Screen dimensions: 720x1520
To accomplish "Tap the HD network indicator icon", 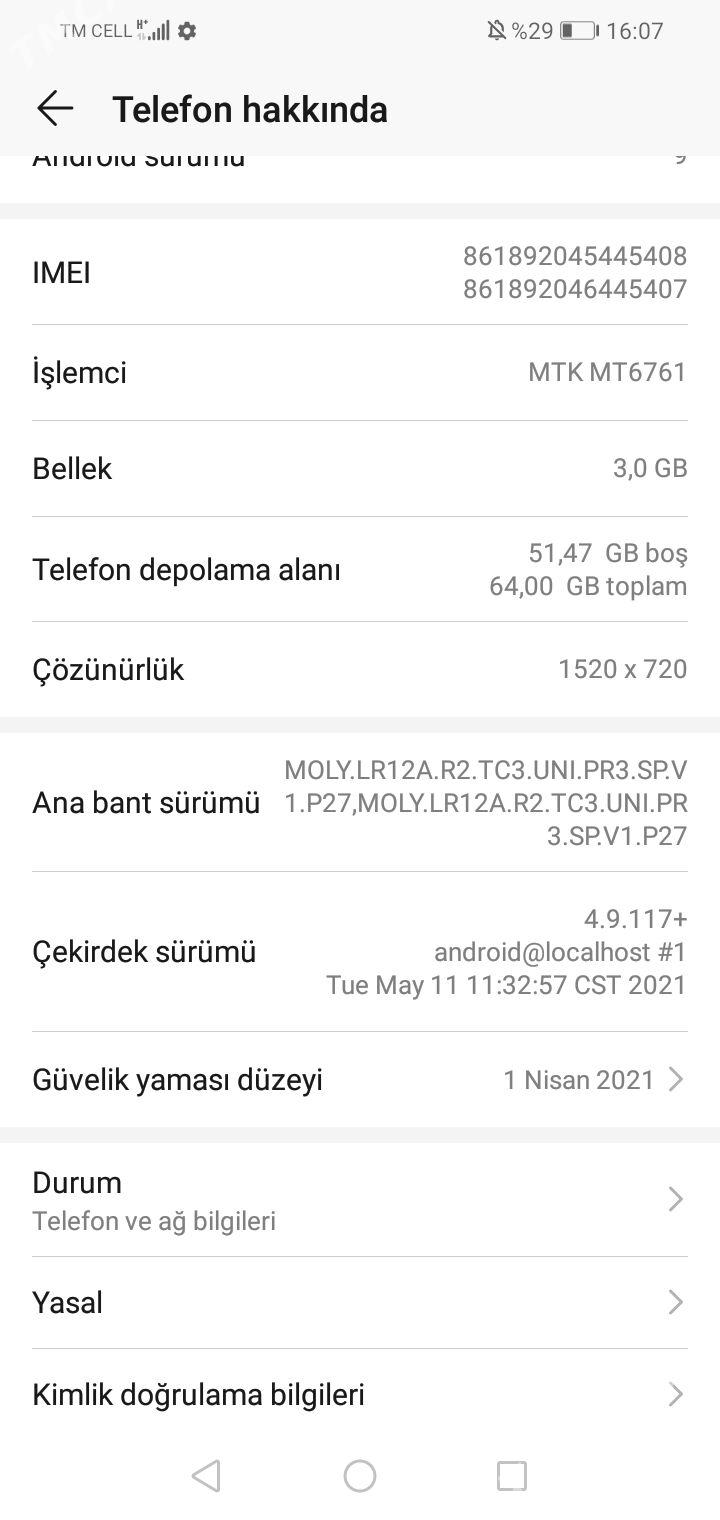I will pos(140,27).
